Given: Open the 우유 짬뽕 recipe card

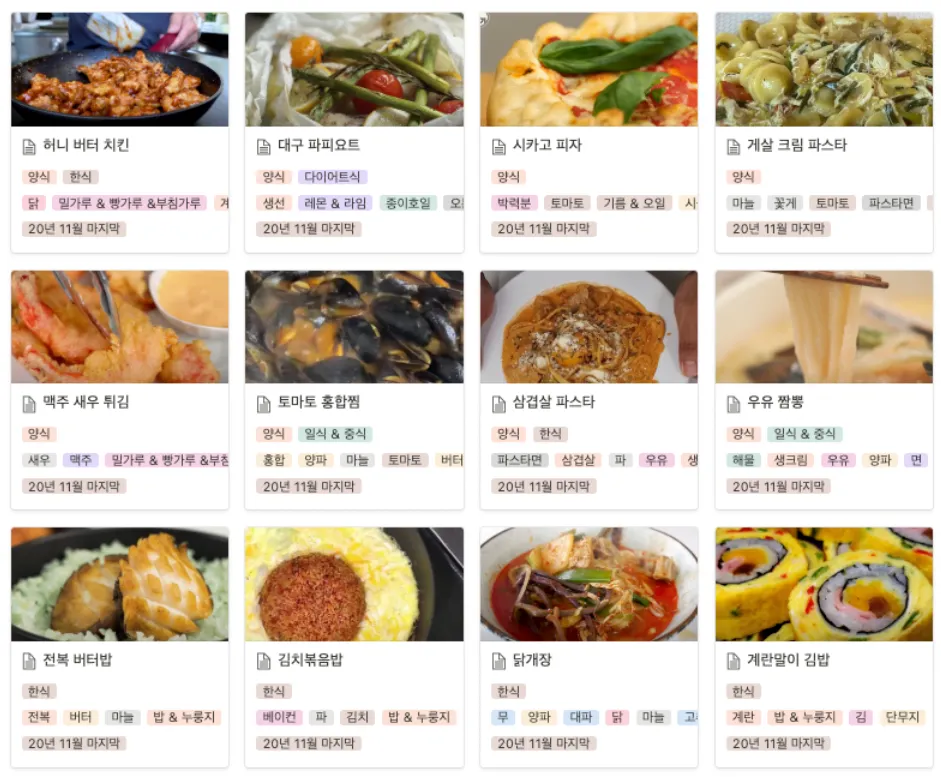Looking at the screenshot, I should pyautogui.click(x=775, y=403).
